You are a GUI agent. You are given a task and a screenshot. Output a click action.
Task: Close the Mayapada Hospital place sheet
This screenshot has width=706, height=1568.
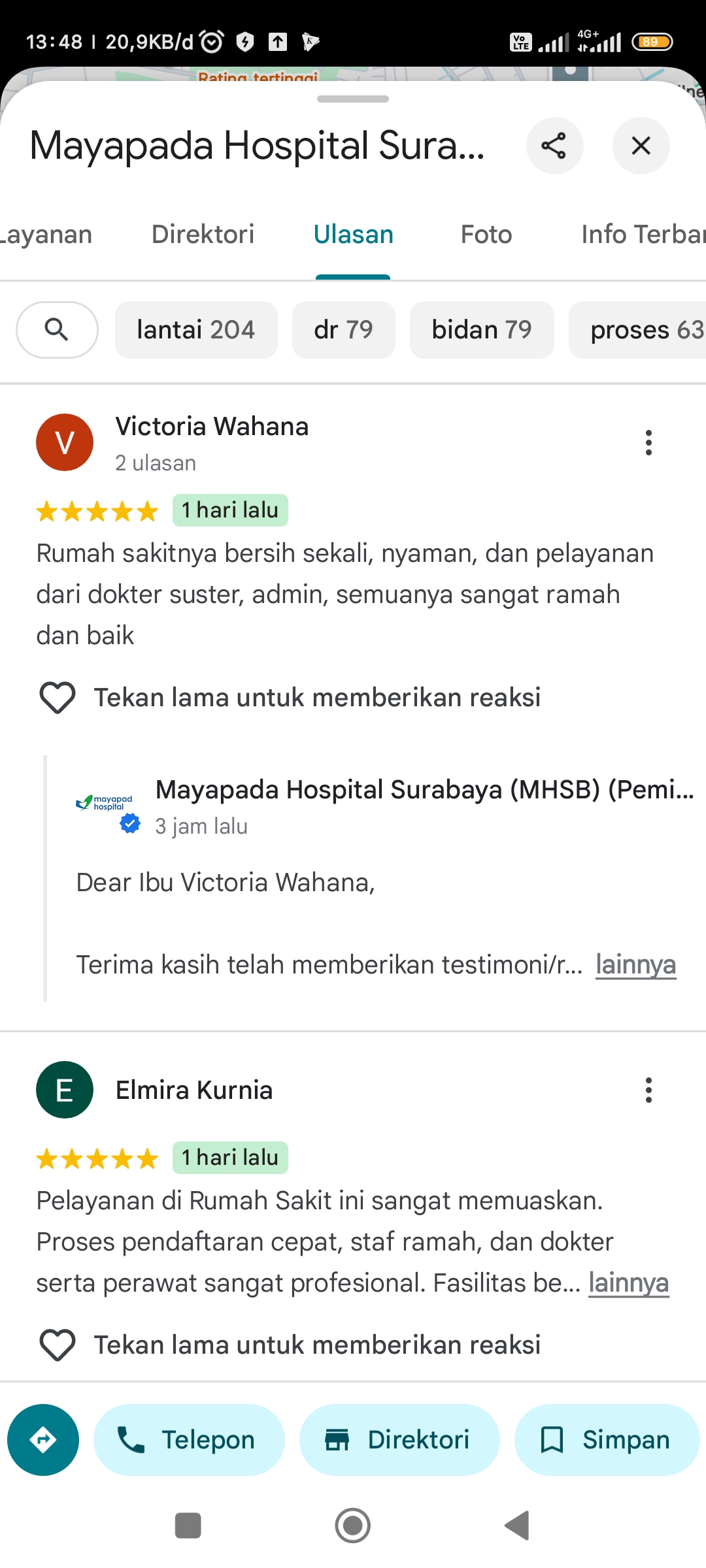(x=641, y=146)
